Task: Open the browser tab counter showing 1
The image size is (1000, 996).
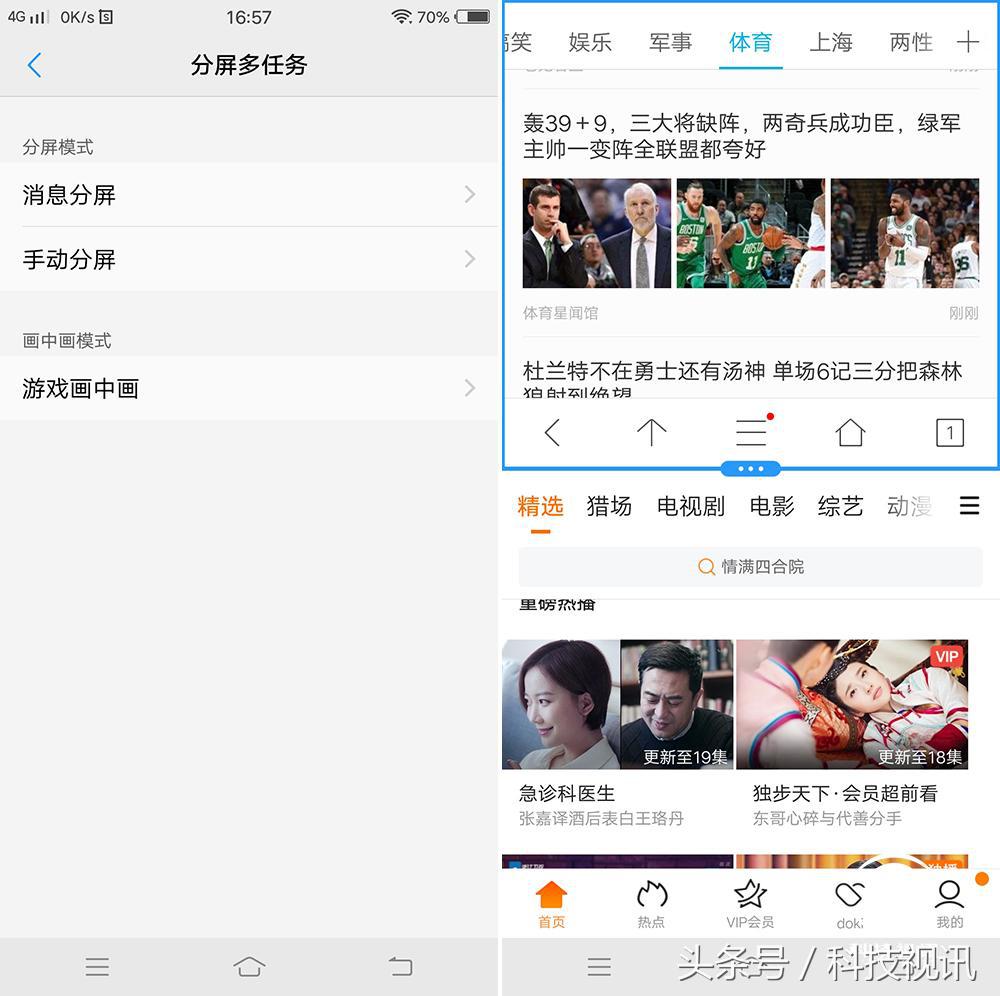Action: pyautogui.click(x=949, y=432)
